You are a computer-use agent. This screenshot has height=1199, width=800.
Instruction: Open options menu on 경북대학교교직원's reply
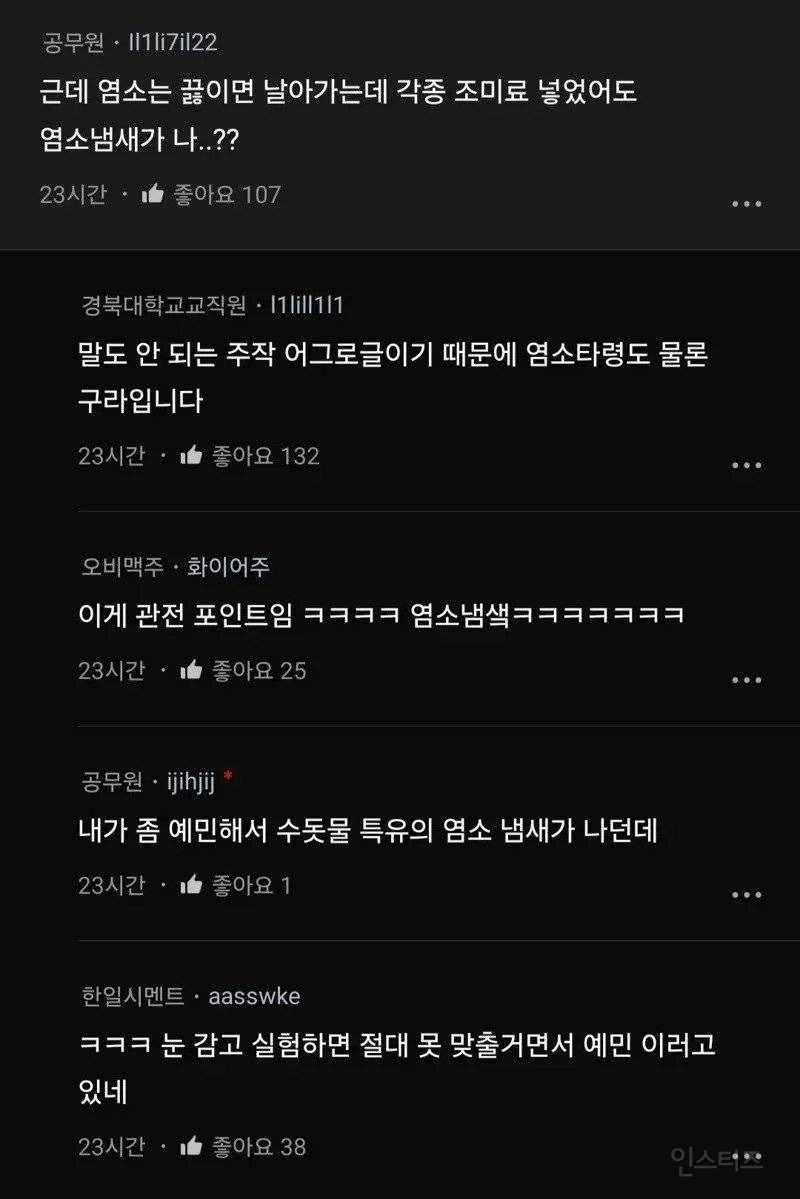click(x=746, y=464)
